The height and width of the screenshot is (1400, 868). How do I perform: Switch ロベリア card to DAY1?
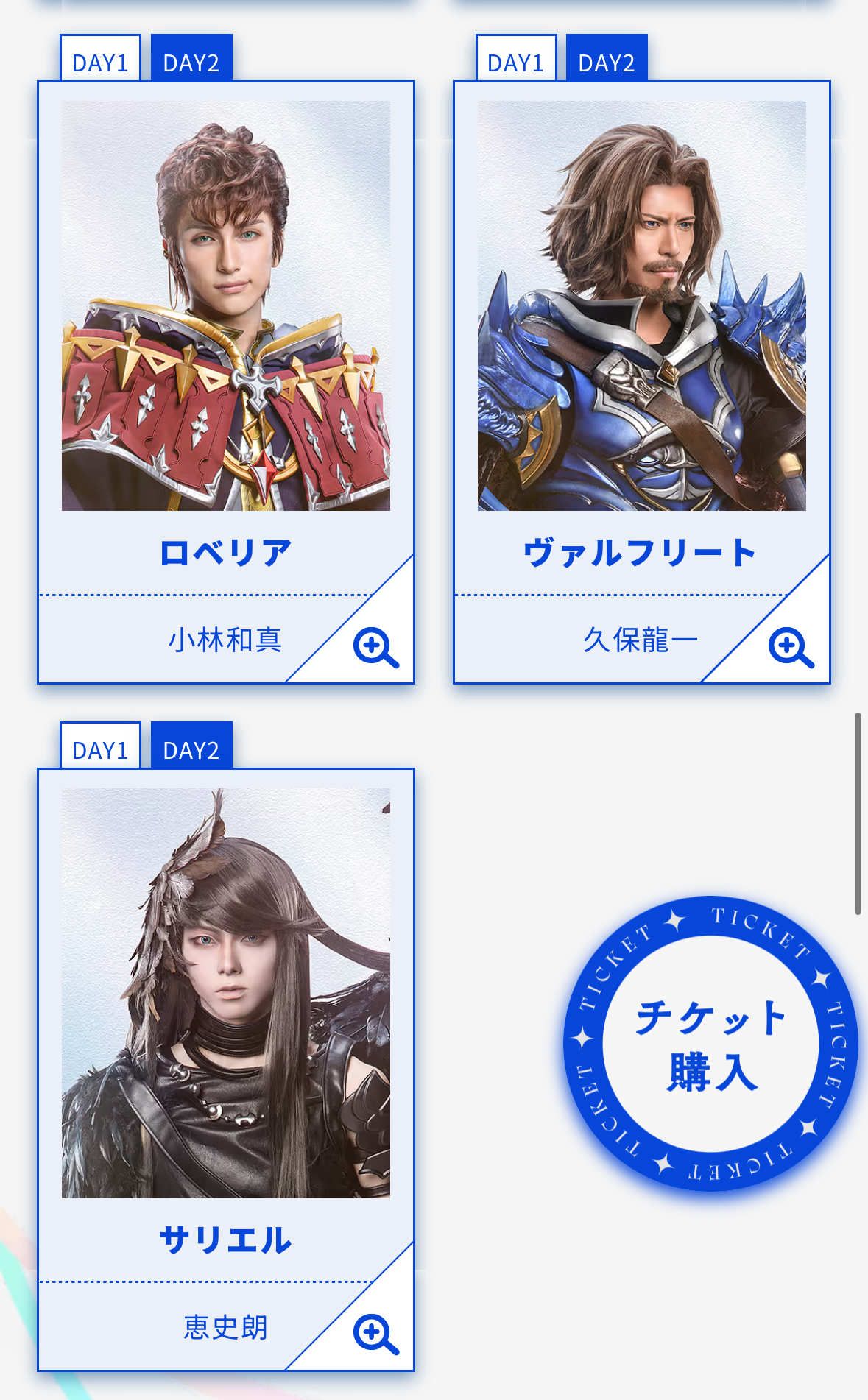pyautogui.click(x=100, y=60)
